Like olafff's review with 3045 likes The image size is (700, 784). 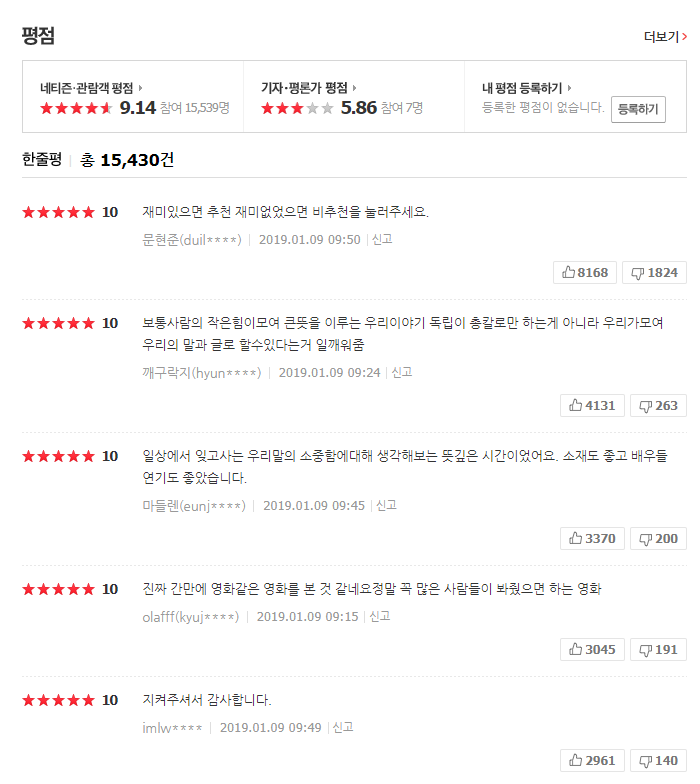coord(592,649)
